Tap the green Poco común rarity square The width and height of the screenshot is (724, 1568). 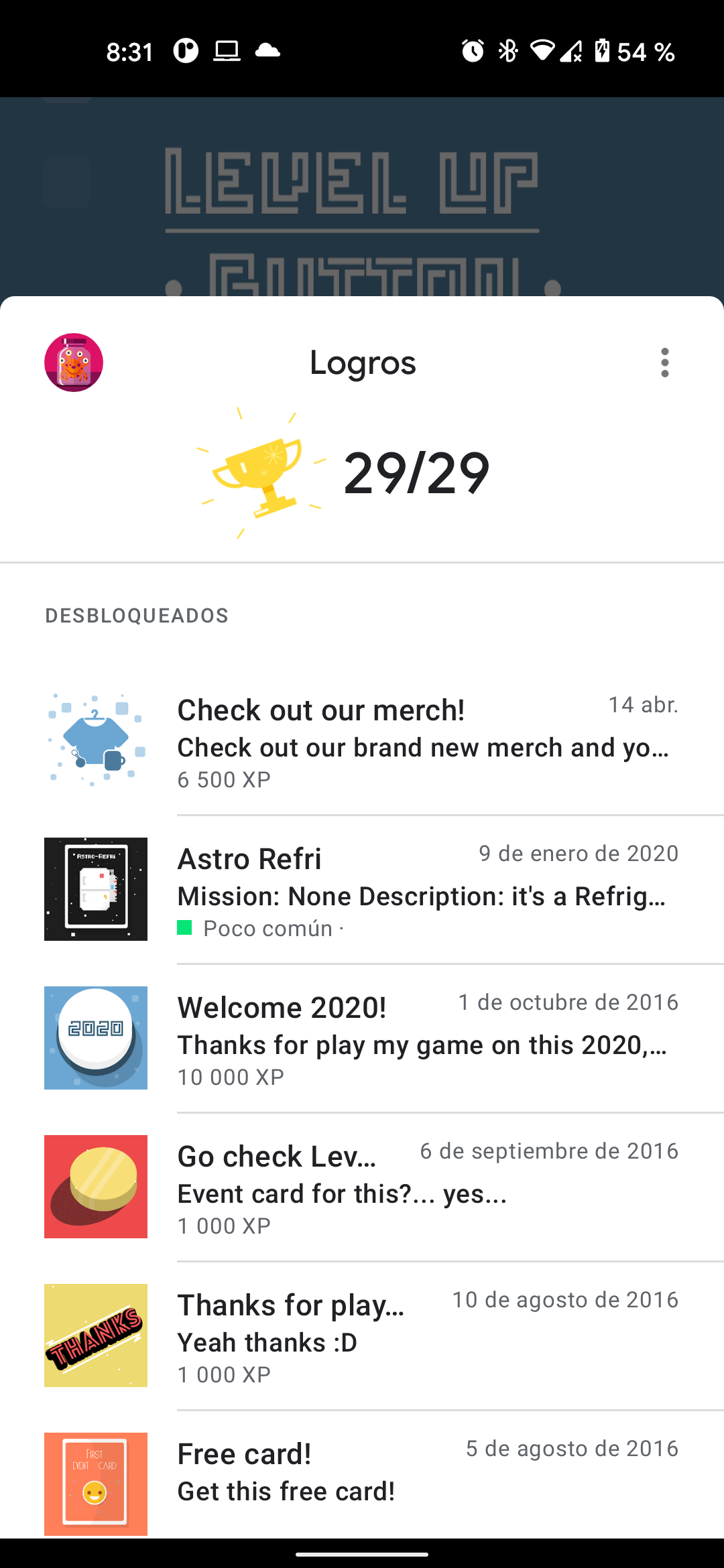click(186, 928)
